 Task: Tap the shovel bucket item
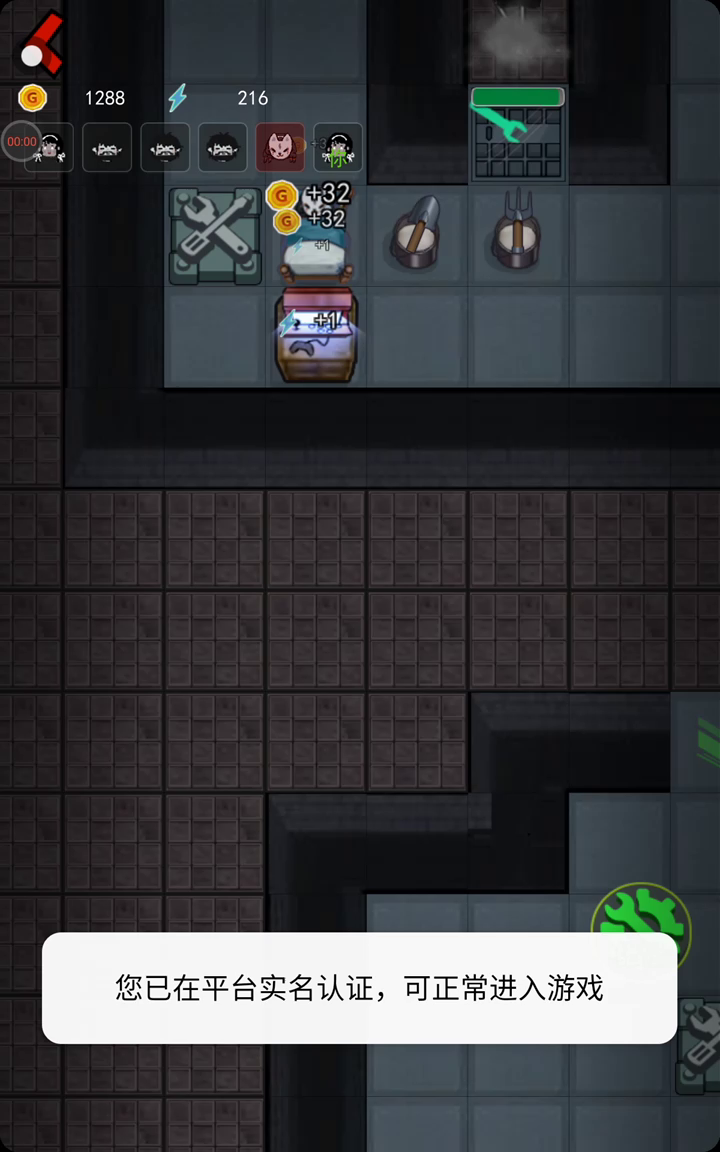click(417, 236)
